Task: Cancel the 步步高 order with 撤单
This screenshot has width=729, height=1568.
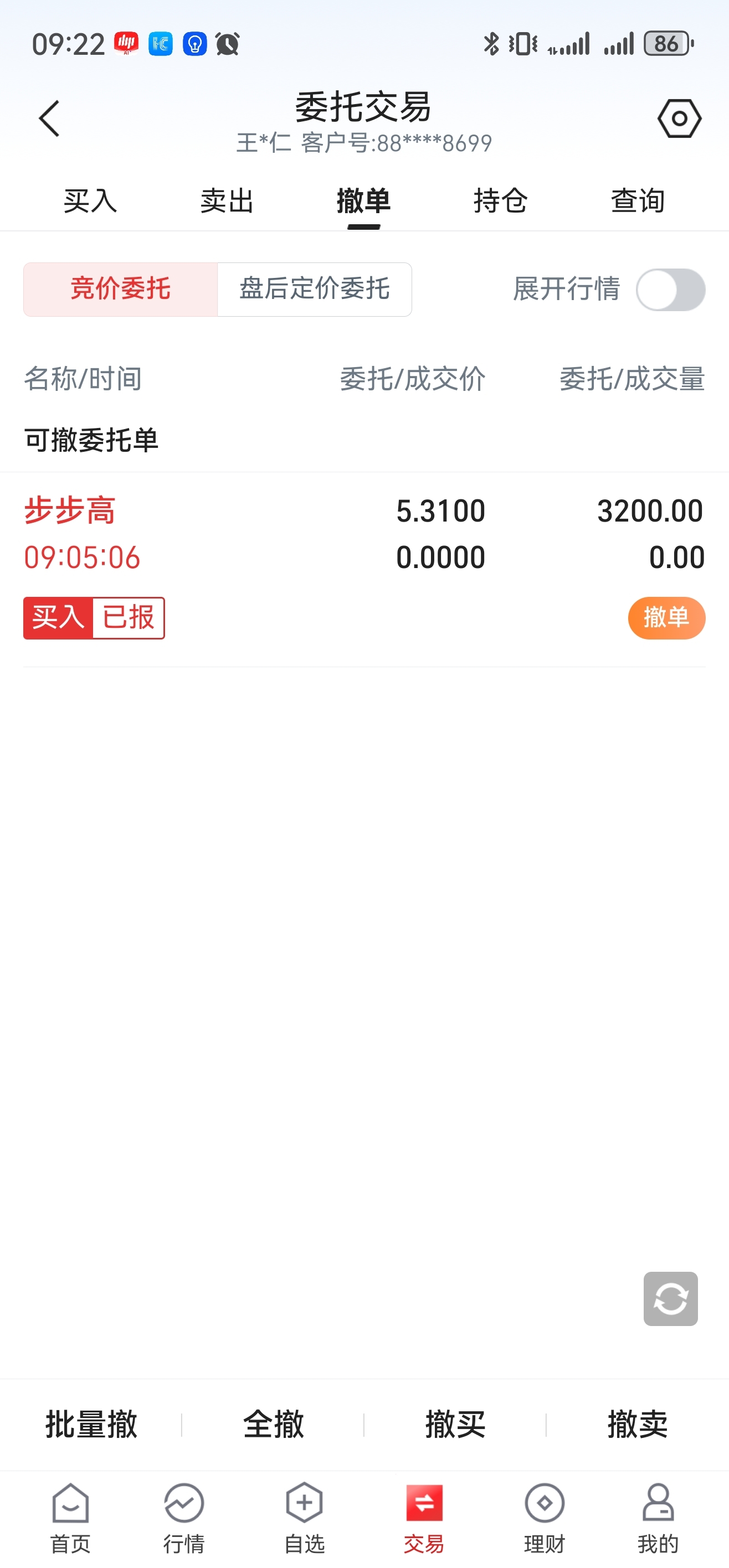Action: click(x=666, y=618)
